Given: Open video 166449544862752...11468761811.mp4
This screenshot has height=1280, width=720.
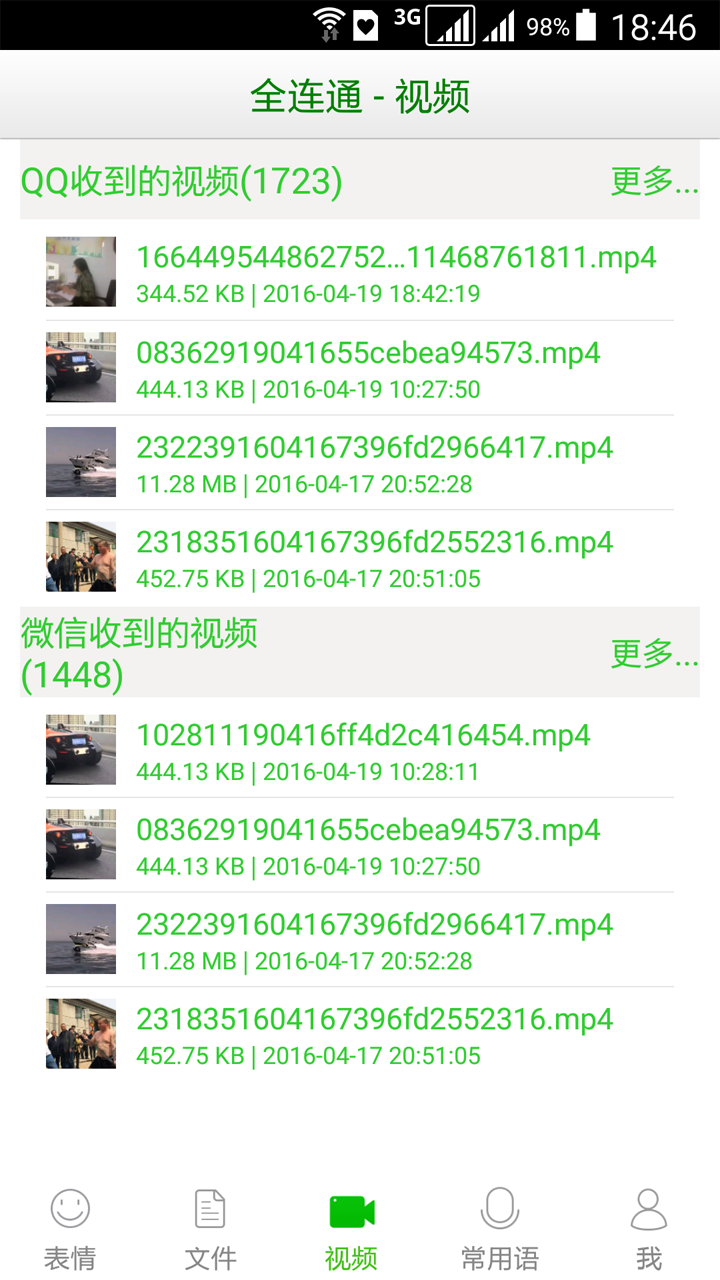Looking at the screenshot, I should (396, 272).
